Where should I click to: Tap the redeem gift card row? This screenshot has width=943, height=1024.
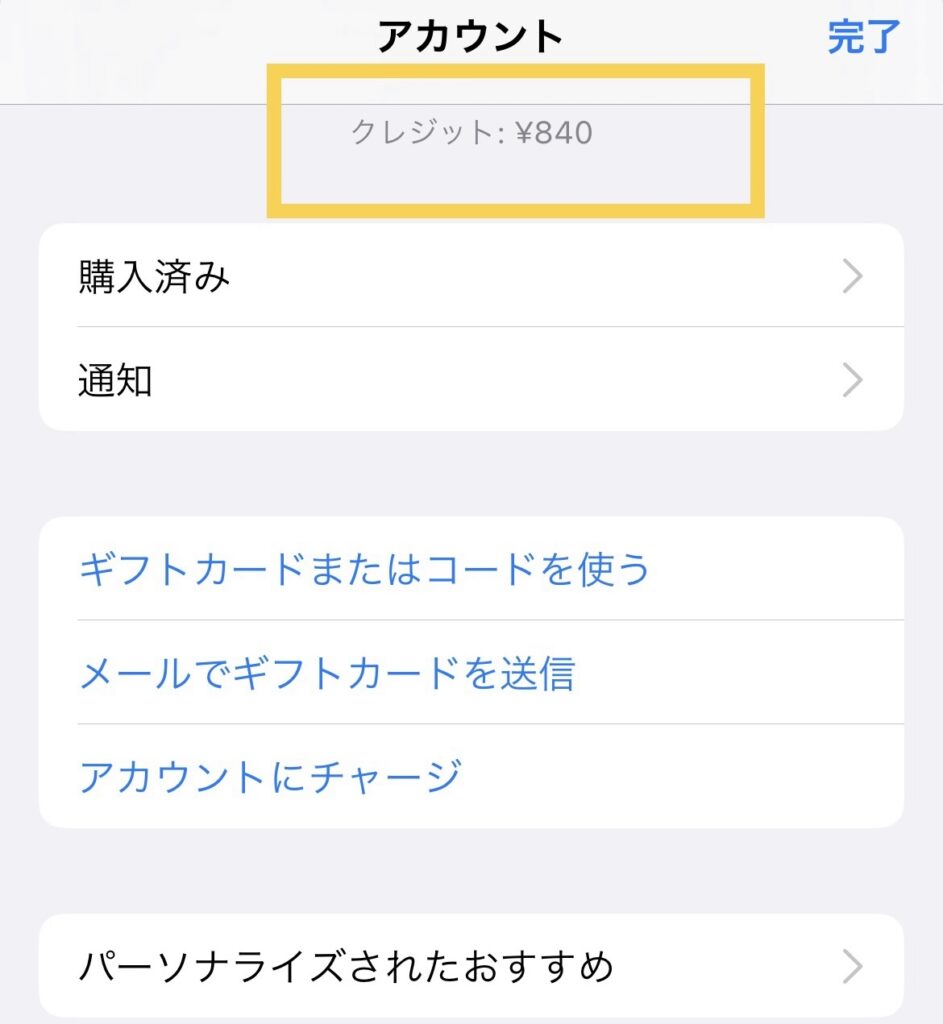click(x=365, y=568)
